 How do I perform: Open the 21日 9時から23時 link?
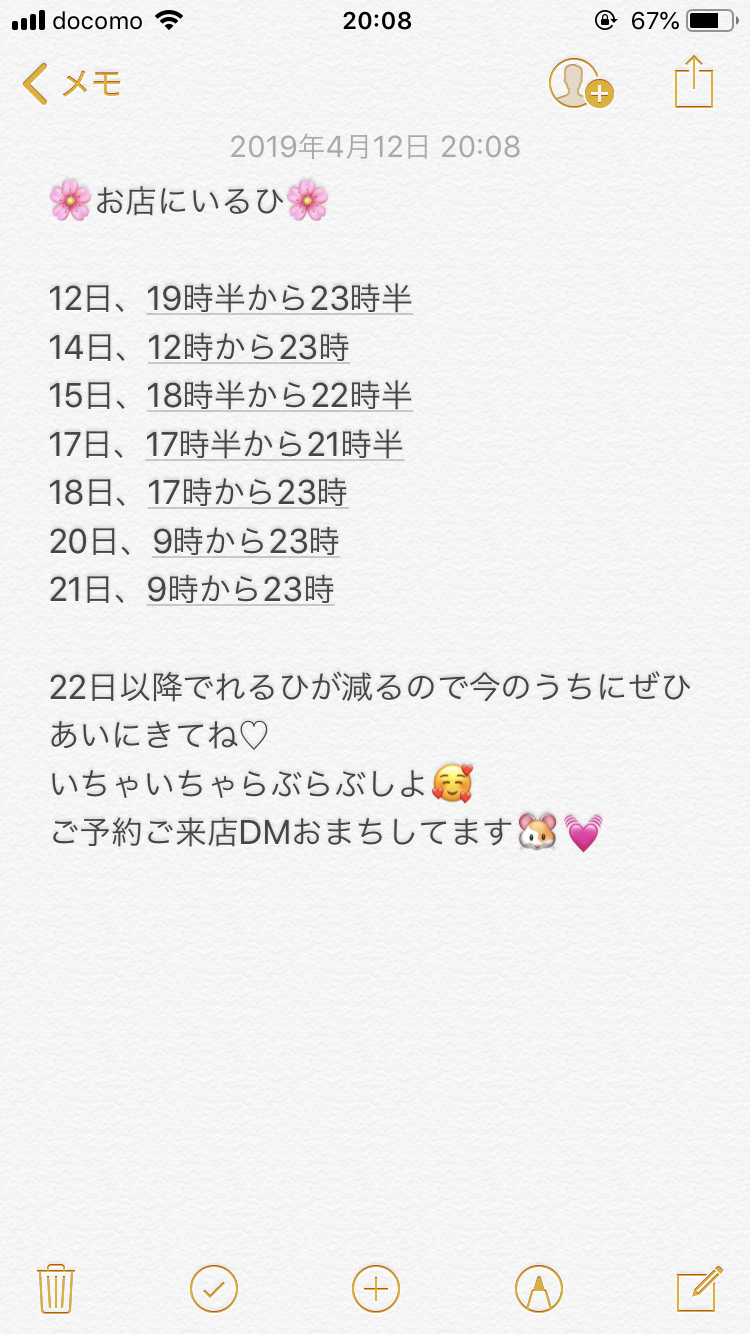(240, 590)
